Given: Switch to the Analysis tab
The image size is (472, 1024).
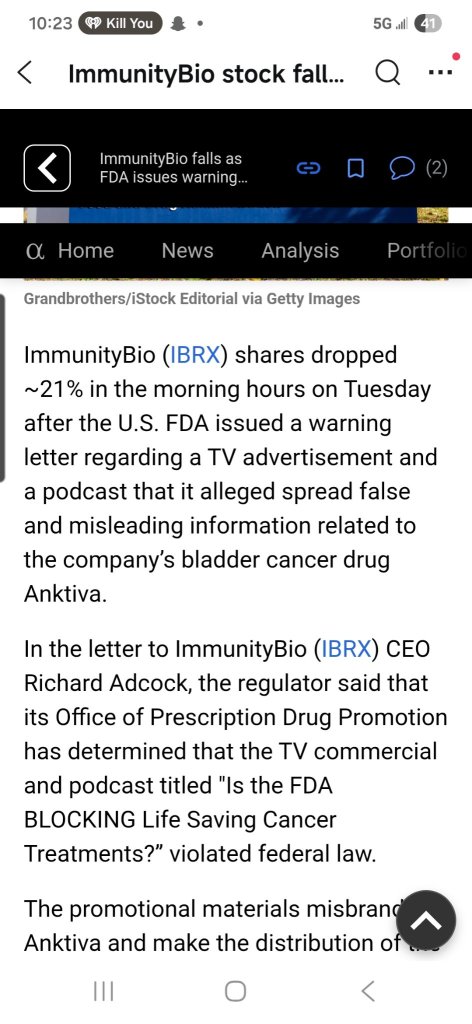Looking at the screenshot, I should coord(300,251).
